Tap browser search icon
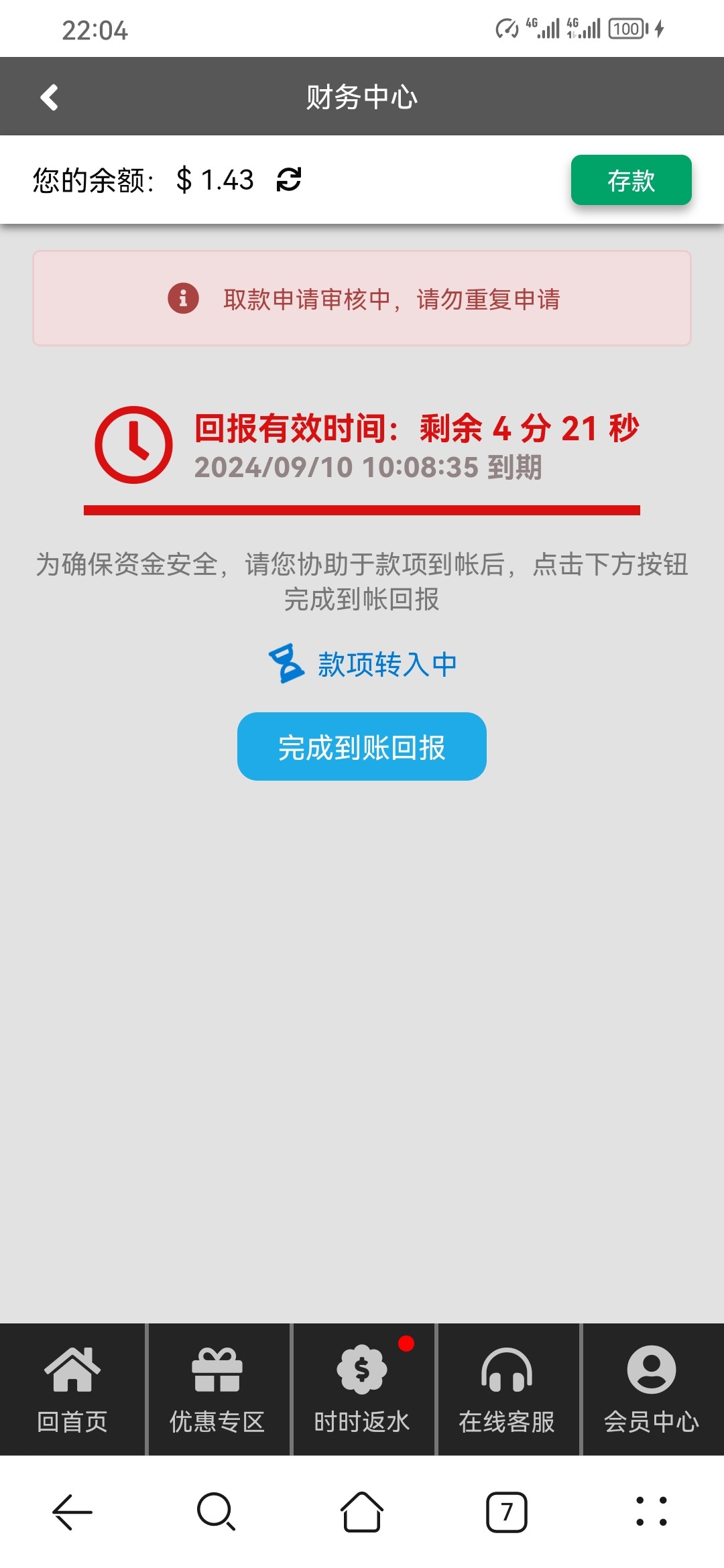 point(216,1512)
